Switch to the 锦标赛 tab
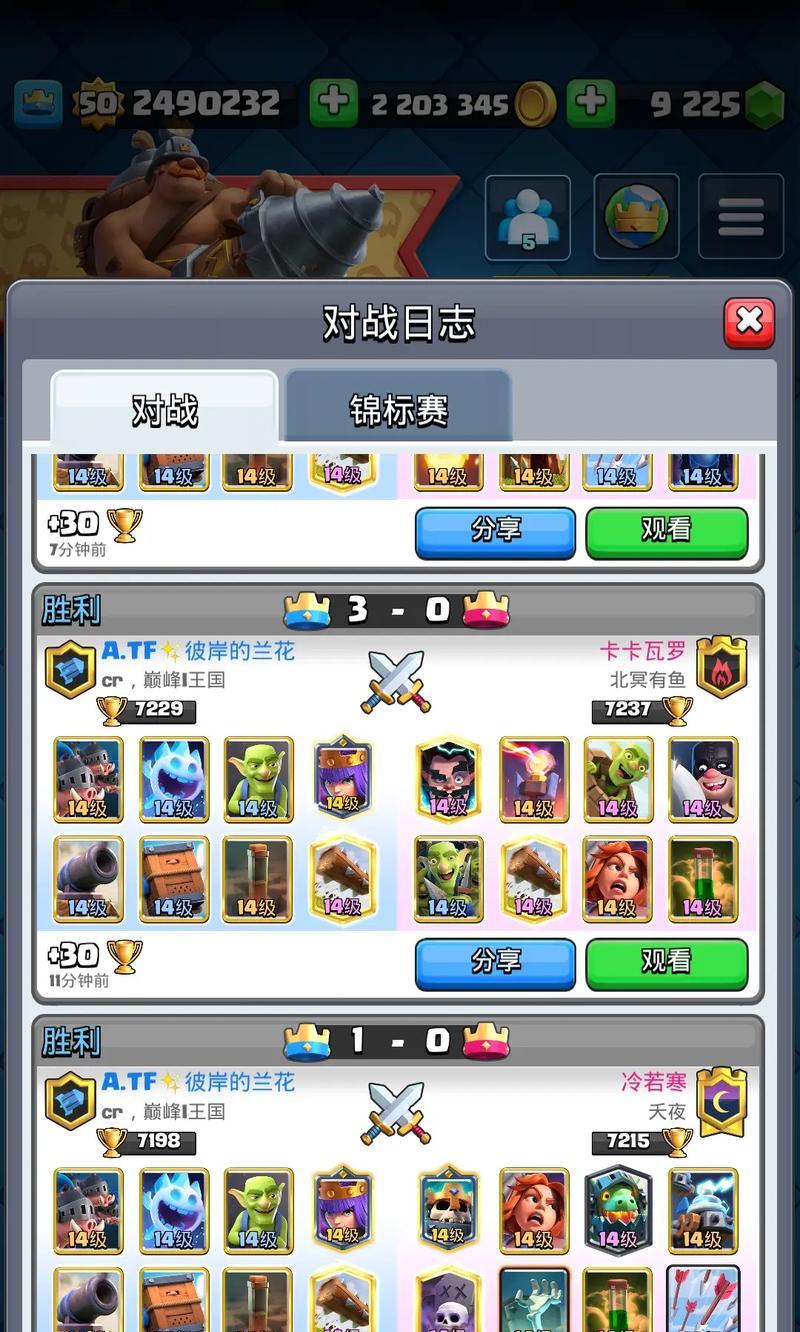Screen dimensions: 800x1332 [x=398, y=409]
